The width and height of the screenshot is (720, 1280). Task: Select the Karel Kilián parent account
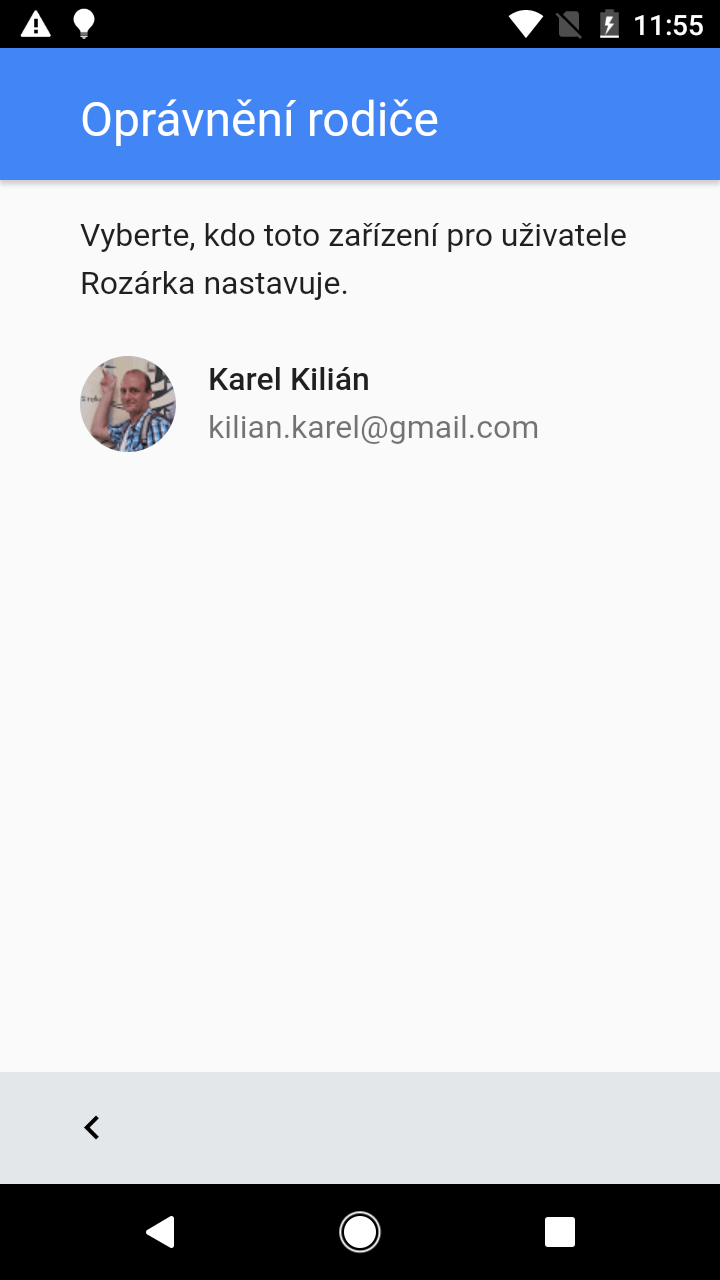[360, 404]
